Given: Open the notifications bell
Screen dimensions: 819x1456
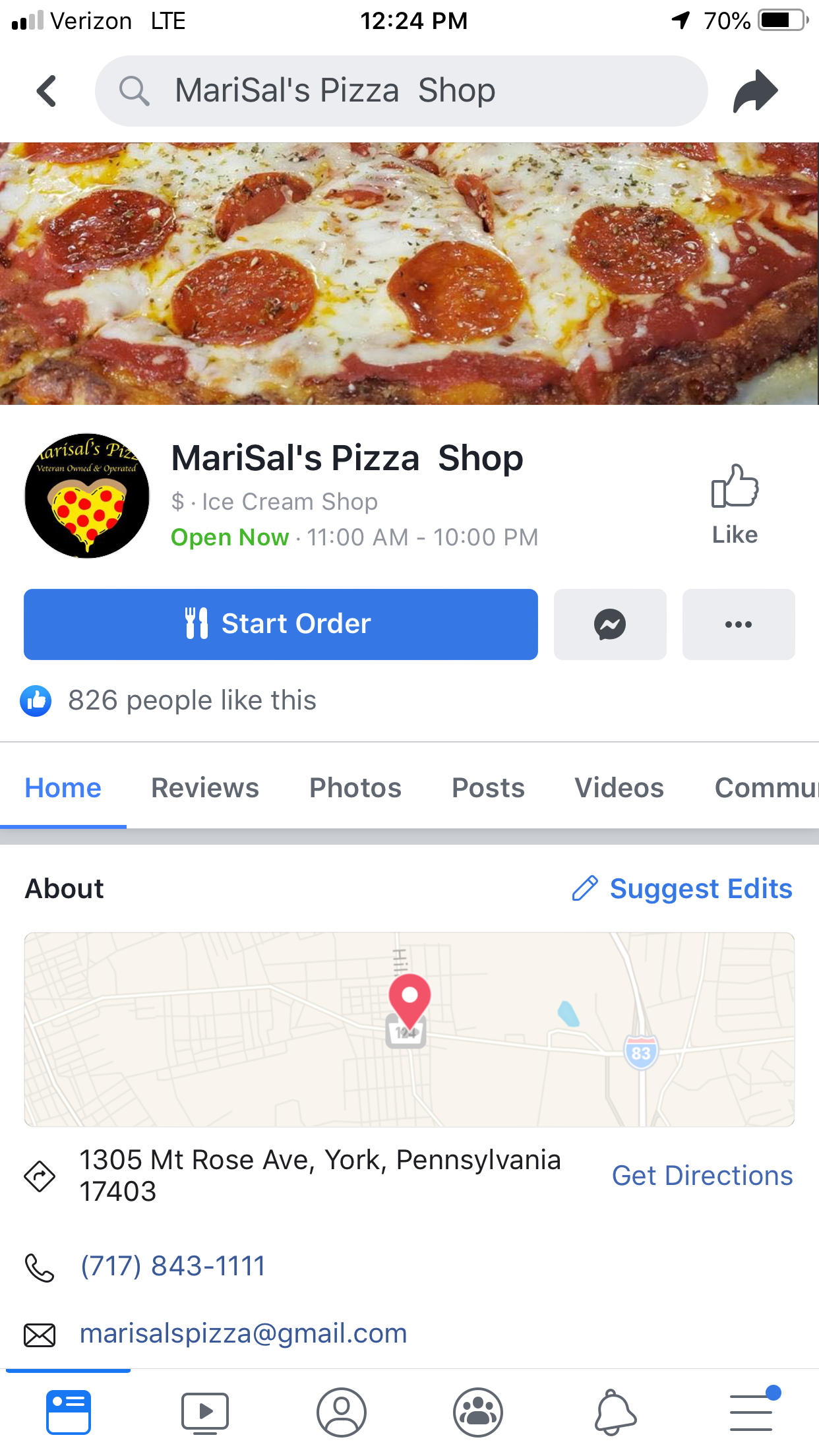Looking at the screenshot, I should point(615,1412).
